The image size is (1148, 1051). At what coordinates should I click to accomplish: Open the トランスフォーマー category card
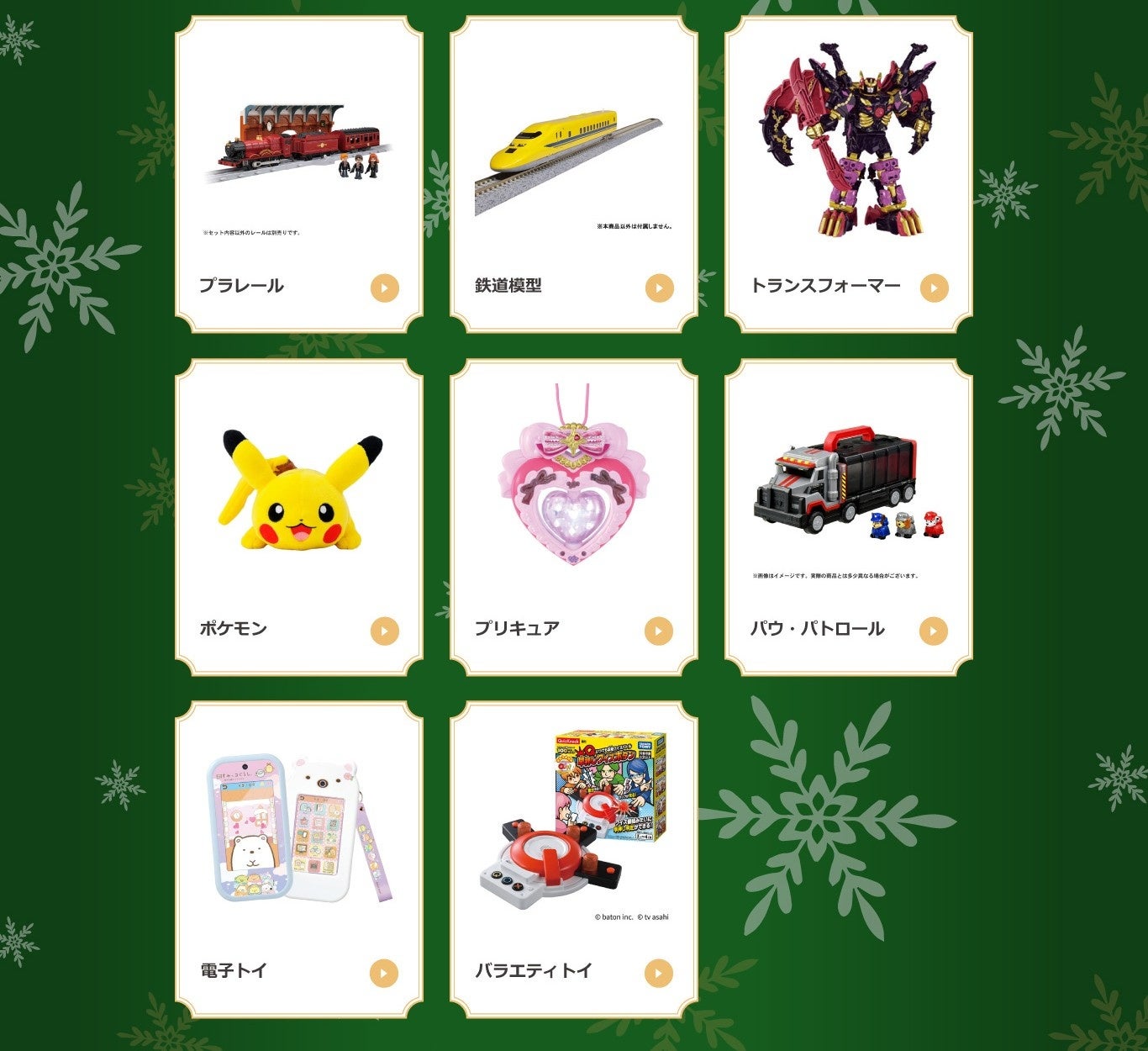point(849,174)
